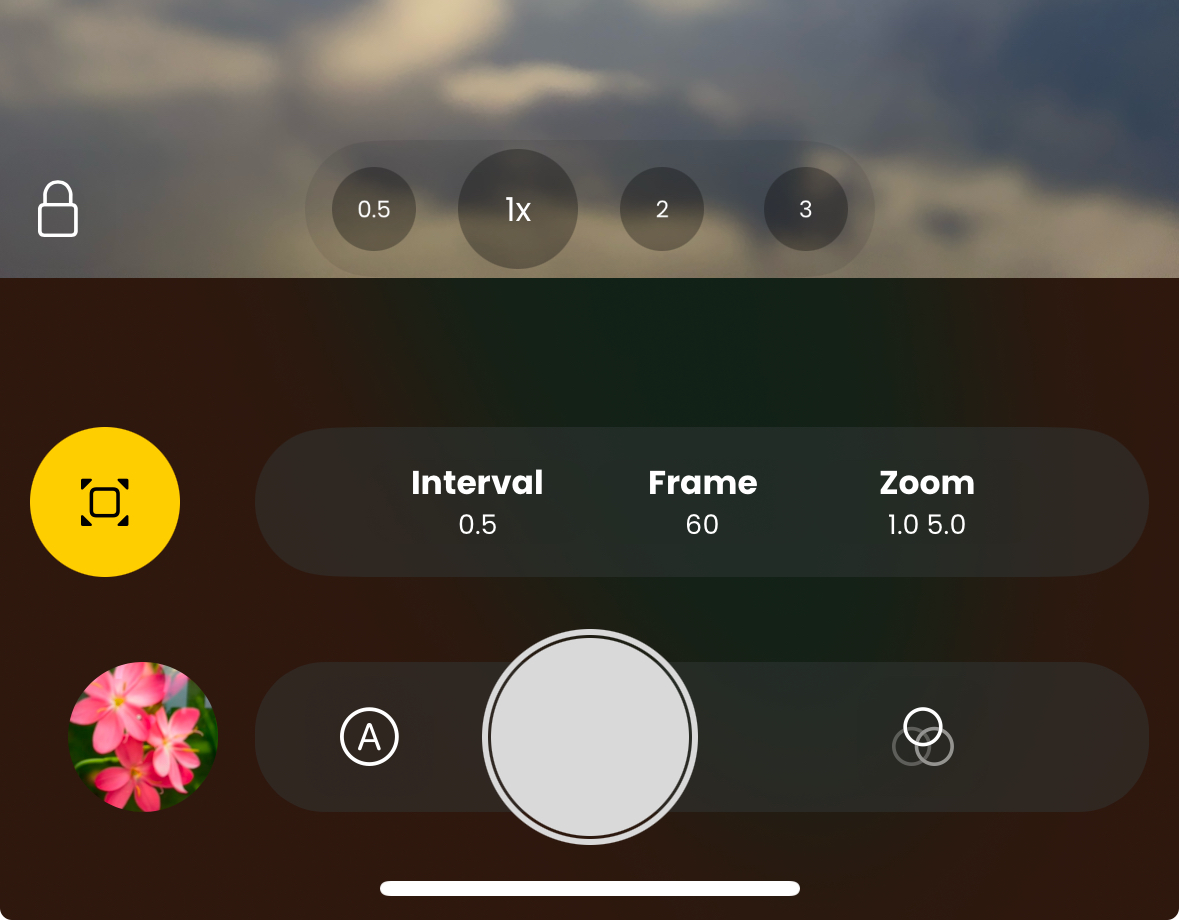
Task: Open the Zoom range setting
Action: 927,502
